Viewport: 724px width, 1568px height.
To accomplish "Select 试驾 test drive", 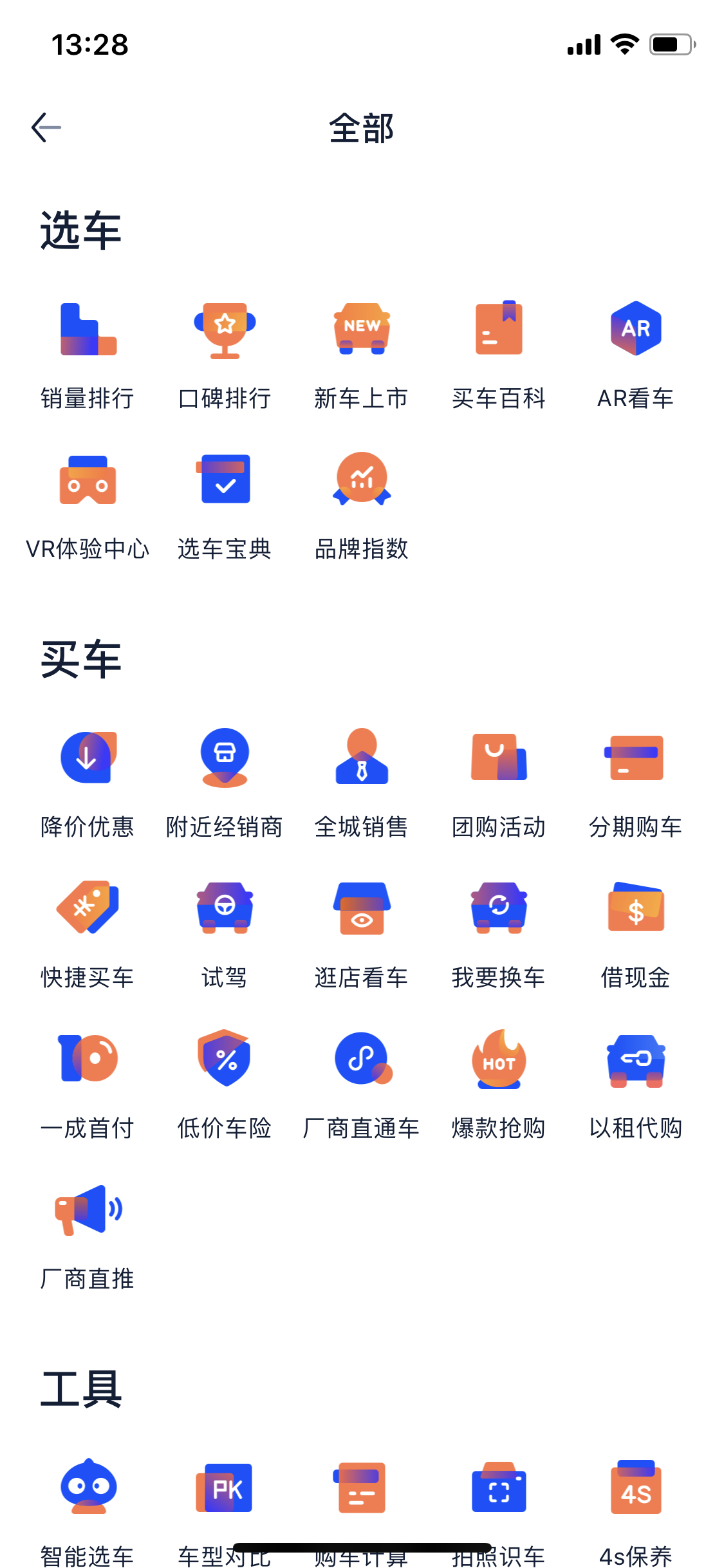I will click(225, 935).
